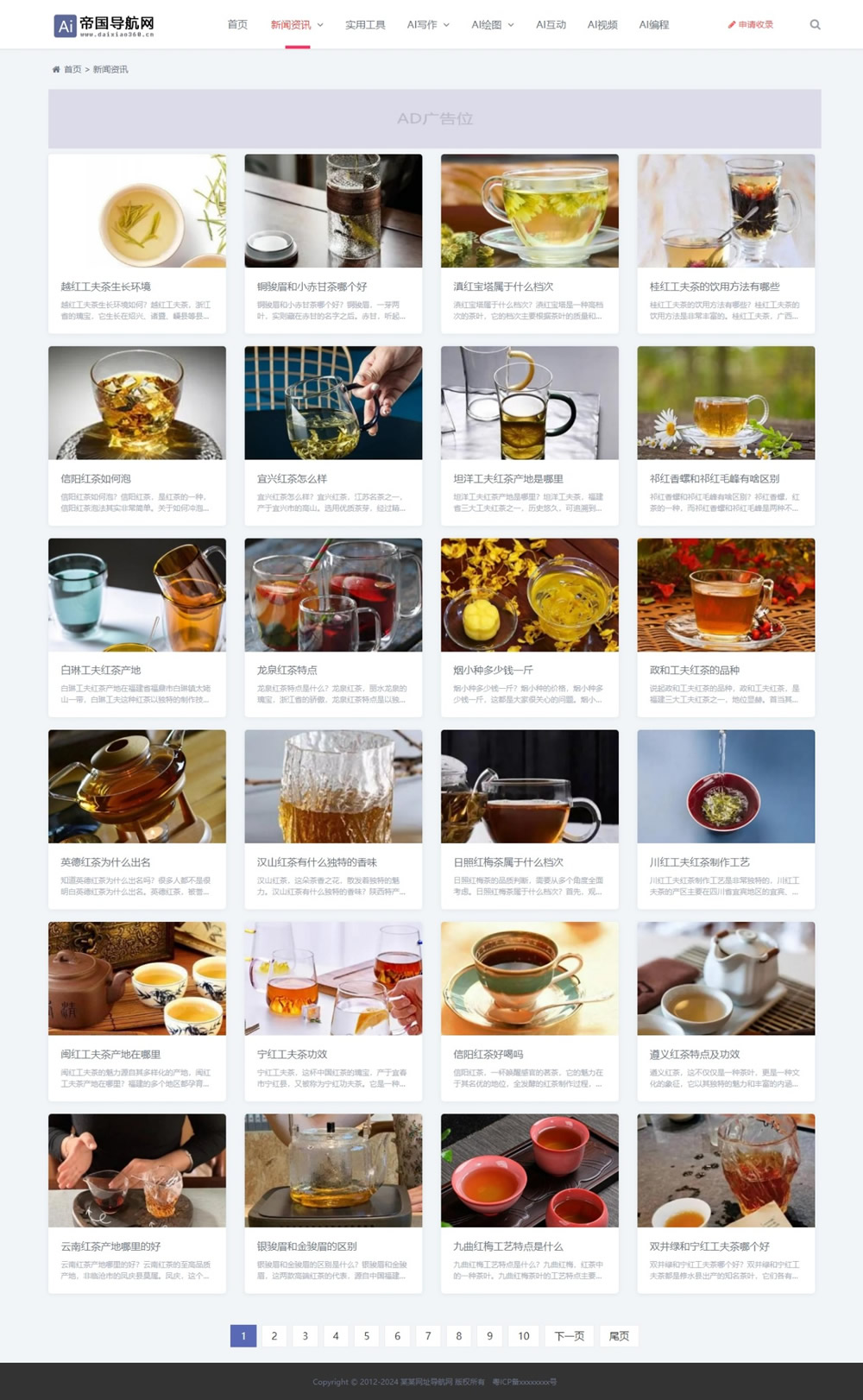863x1400 pixels.
Task: Open article 越红工夫茶生长环境
Action: tap(105, 287)
